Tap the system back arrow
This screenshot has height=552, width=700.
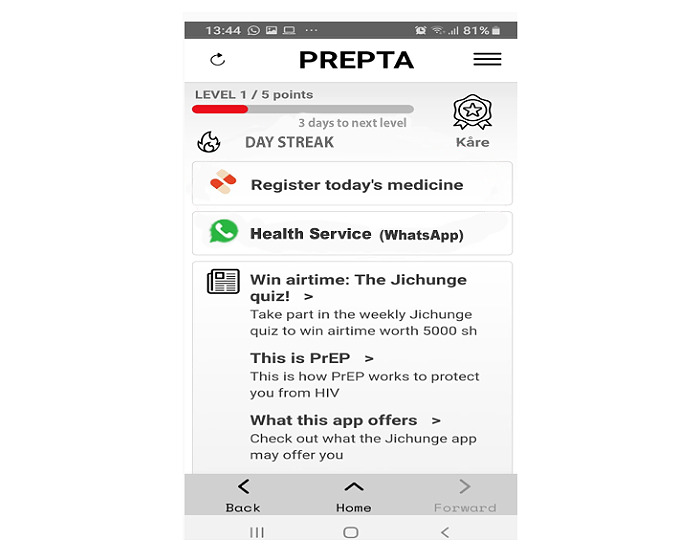445,533
